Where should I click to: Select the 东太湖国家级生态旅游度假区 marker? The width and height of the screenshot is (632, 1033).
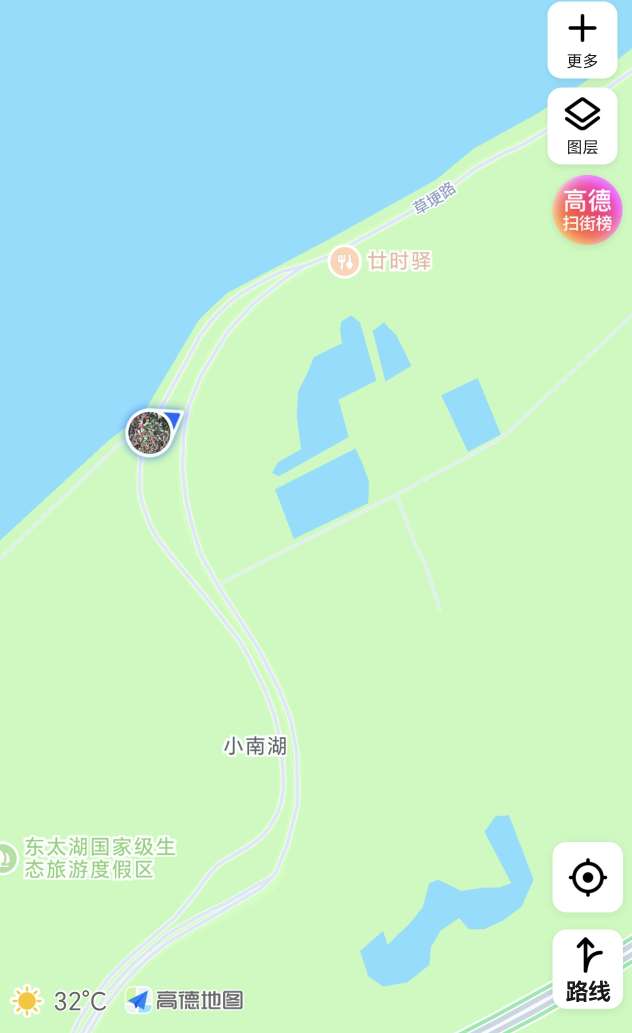[x=8, y=857]
